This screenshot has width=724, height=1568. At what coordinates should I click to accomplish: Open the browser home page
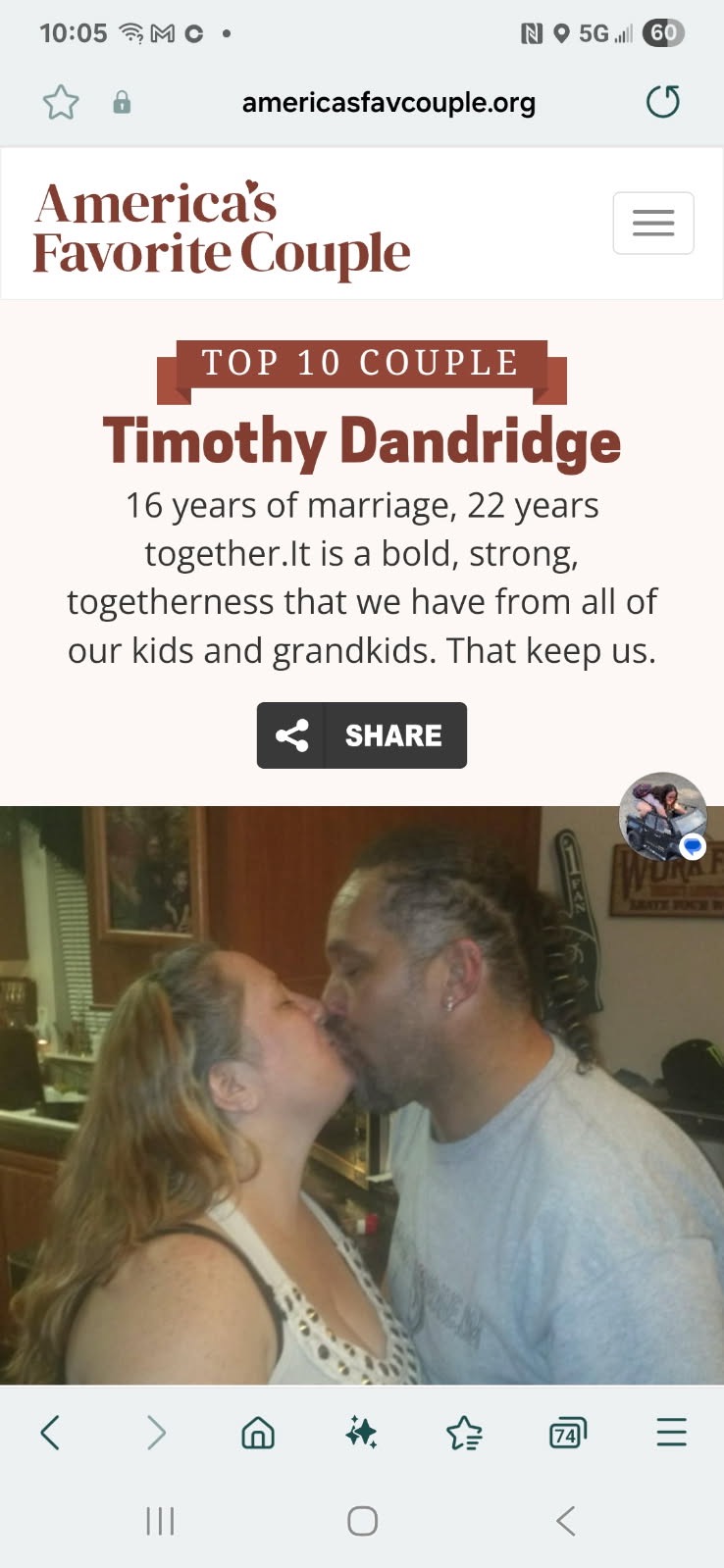click(x=258, y=1433)
